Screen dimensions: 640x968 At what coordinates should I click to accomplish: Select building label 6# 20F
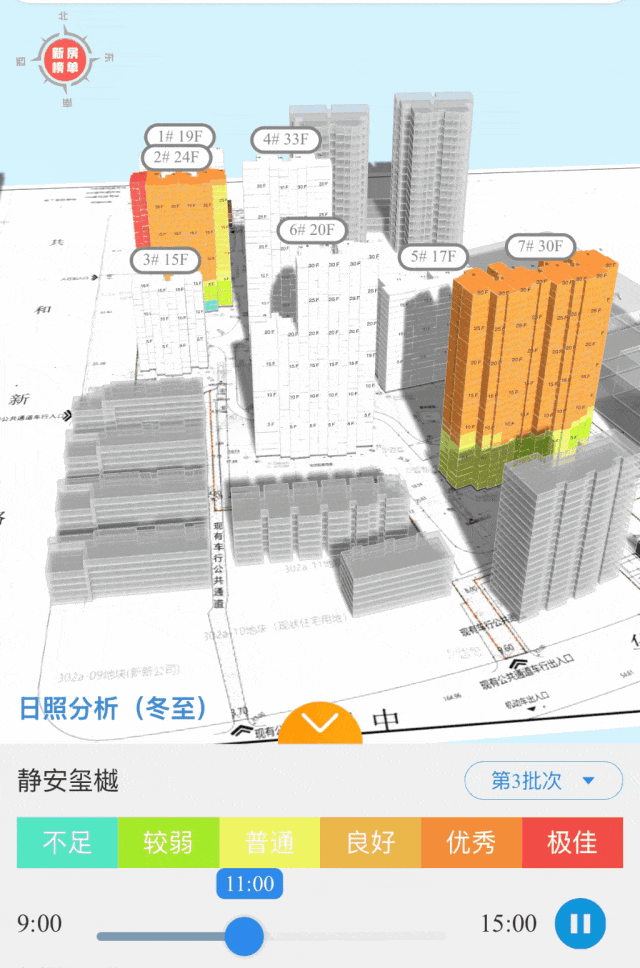click(311, 230)
